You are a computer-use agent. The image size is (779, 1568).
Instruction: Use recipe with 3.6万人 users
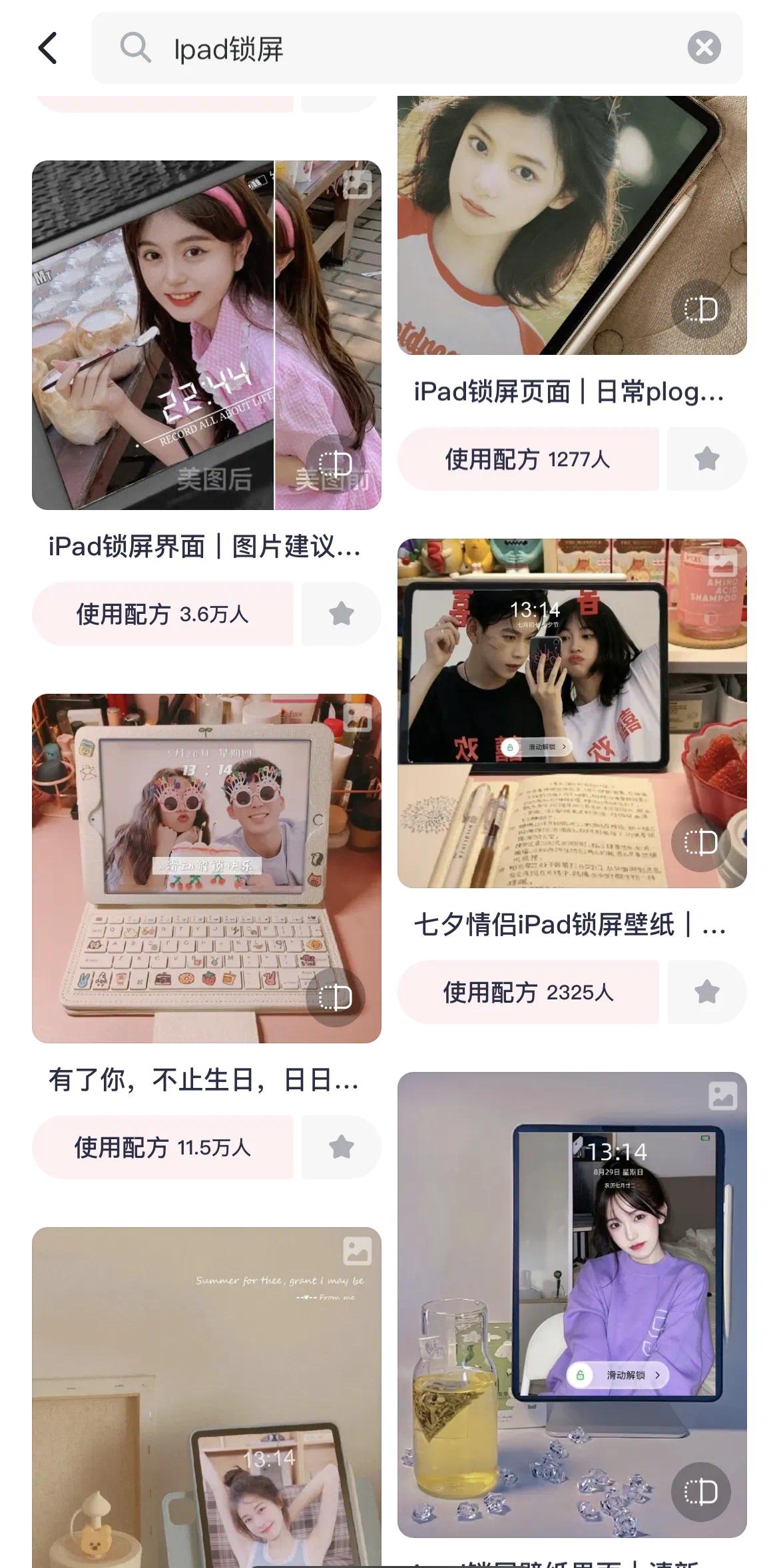(x=162, y=613)
